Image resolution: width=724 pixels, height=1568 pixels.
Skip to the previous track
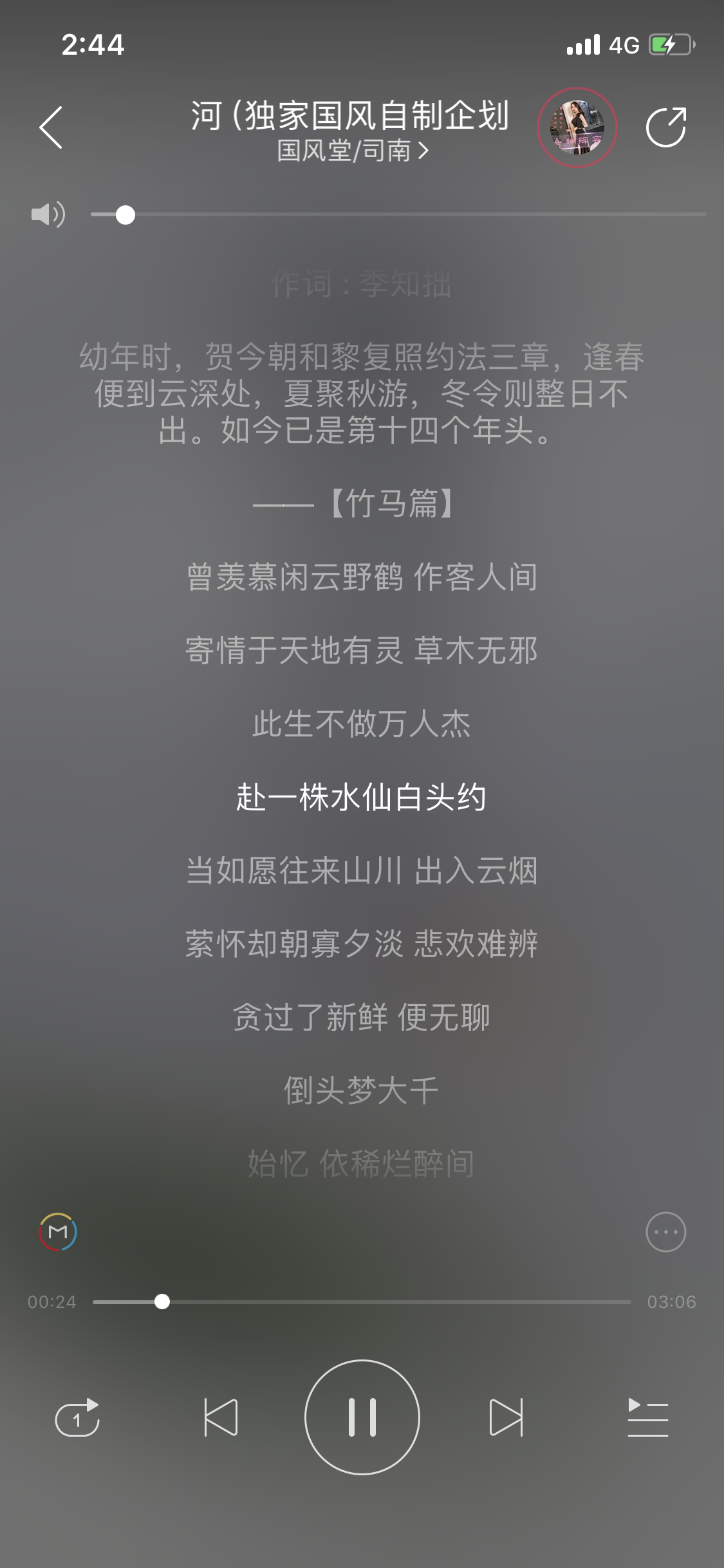click(221, 1417)
